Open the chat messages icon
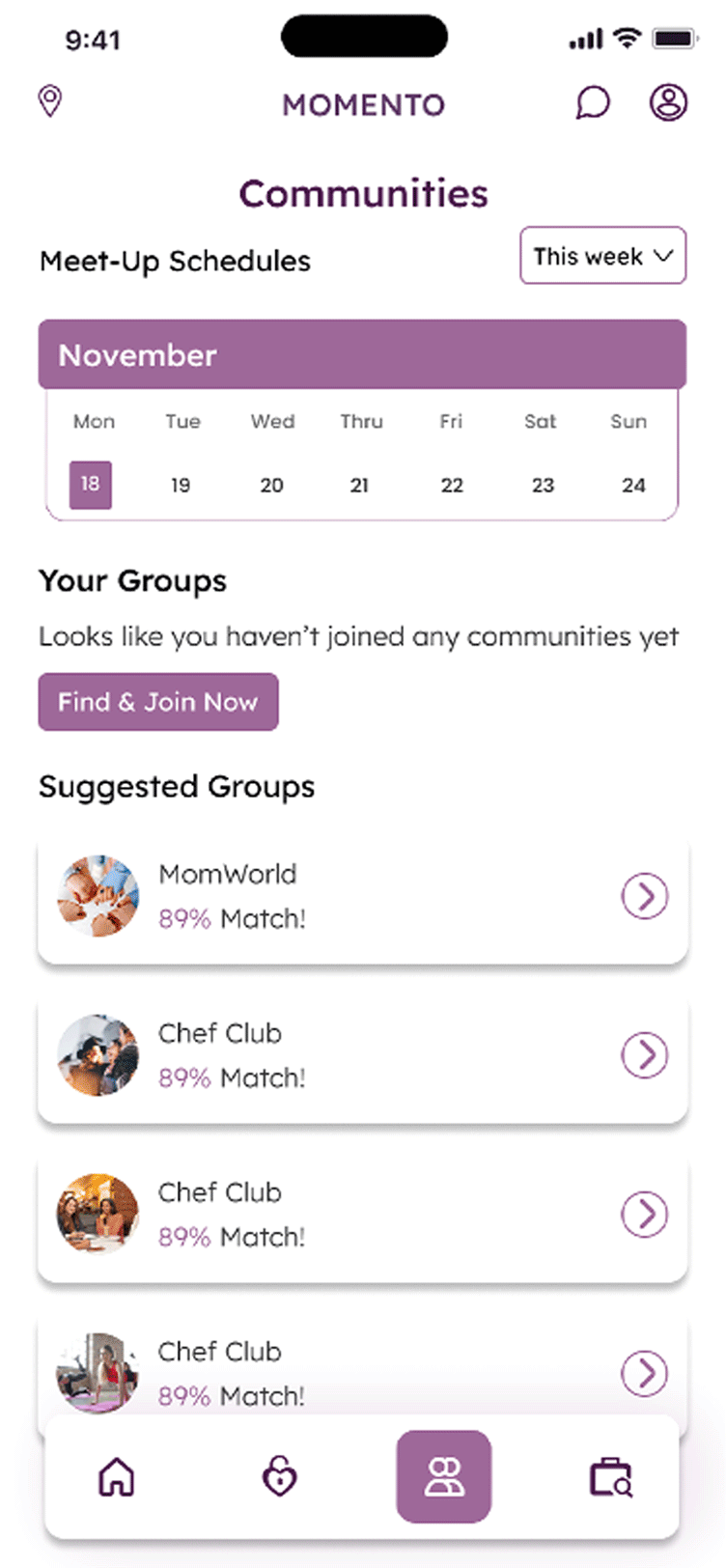Image resolution: width=726 pixels, height=1568 pixels. (x=593, y=102)
